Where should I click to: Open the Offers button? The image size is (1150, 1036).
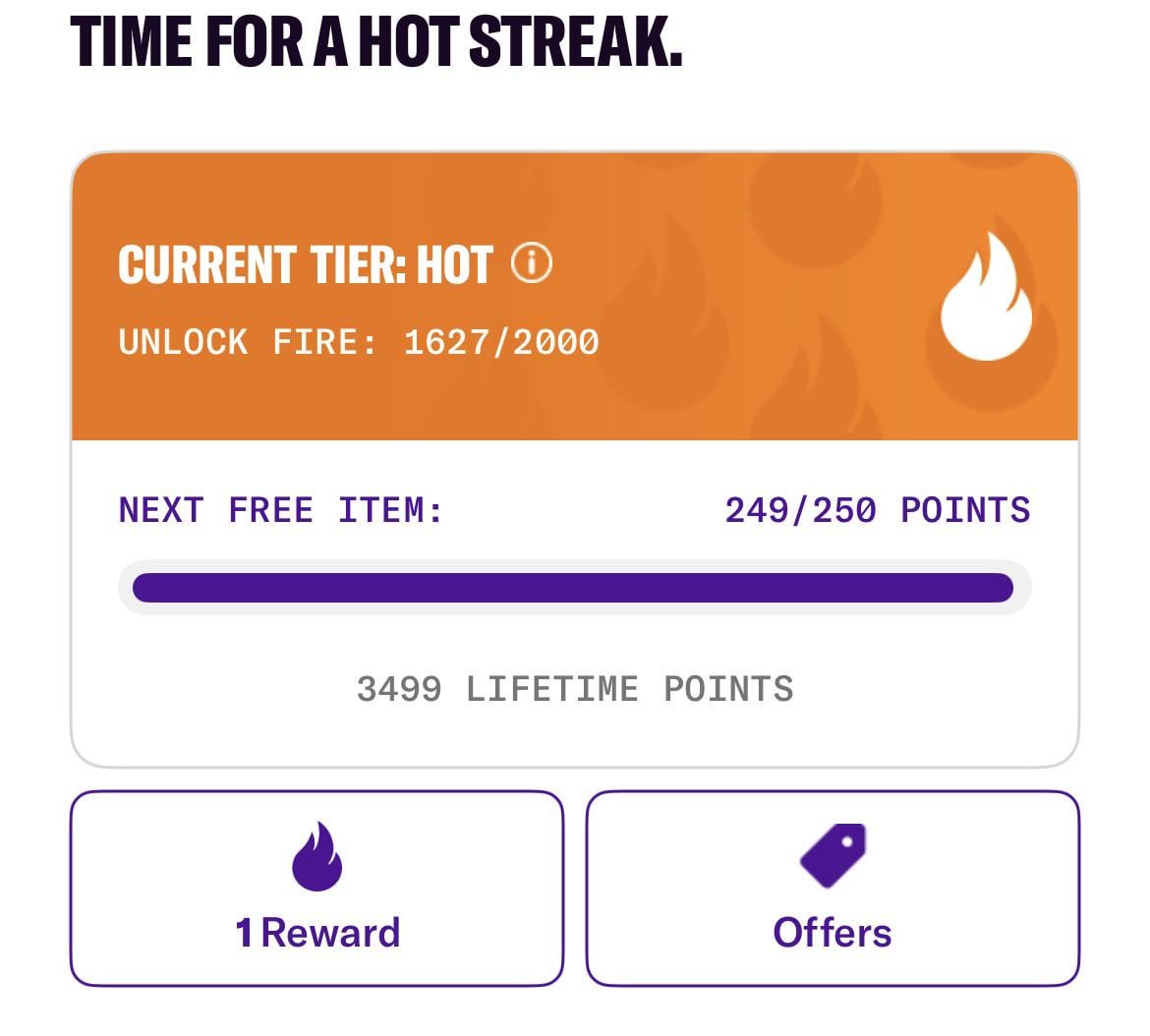point(833,888)
